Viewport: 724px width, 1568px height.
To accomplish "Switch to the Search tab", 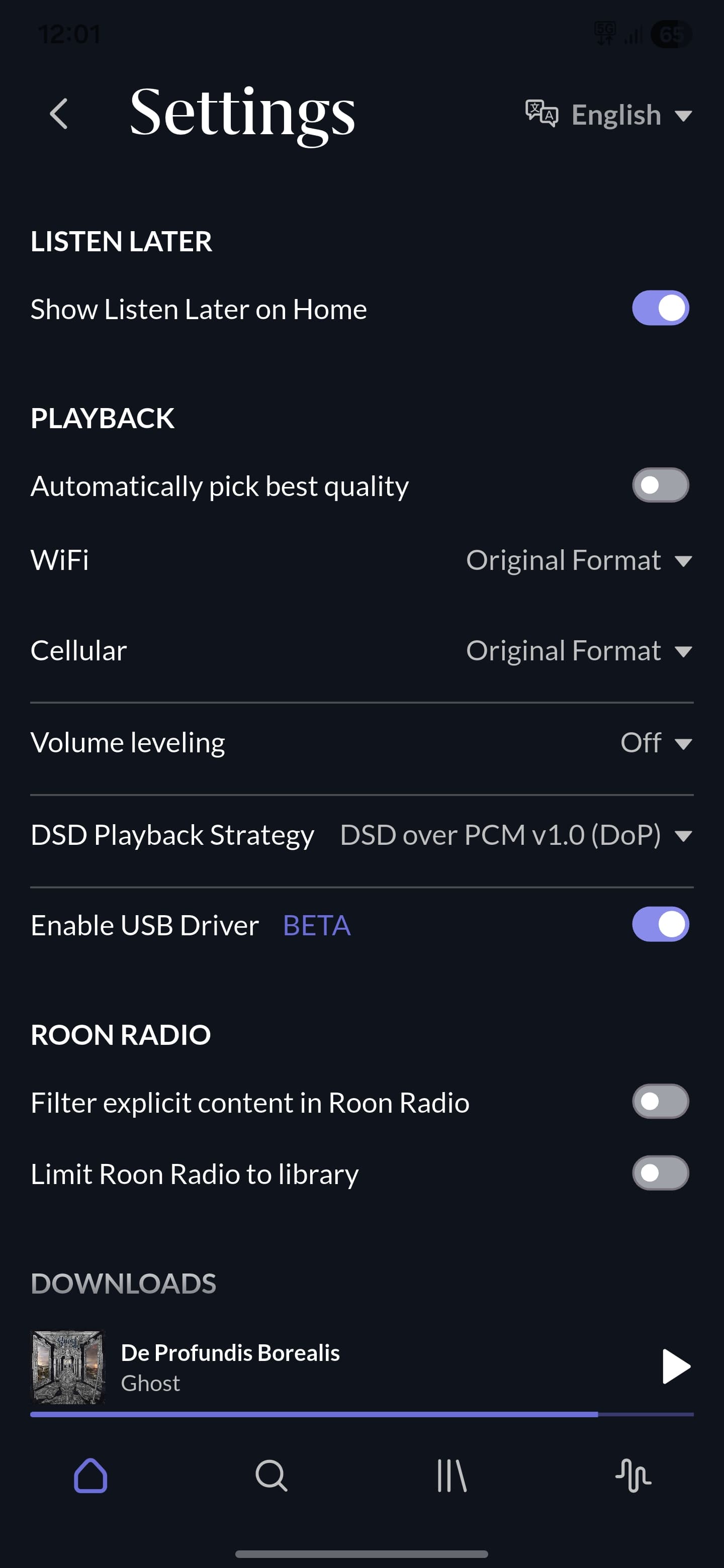I will [x=271, y=1476].
